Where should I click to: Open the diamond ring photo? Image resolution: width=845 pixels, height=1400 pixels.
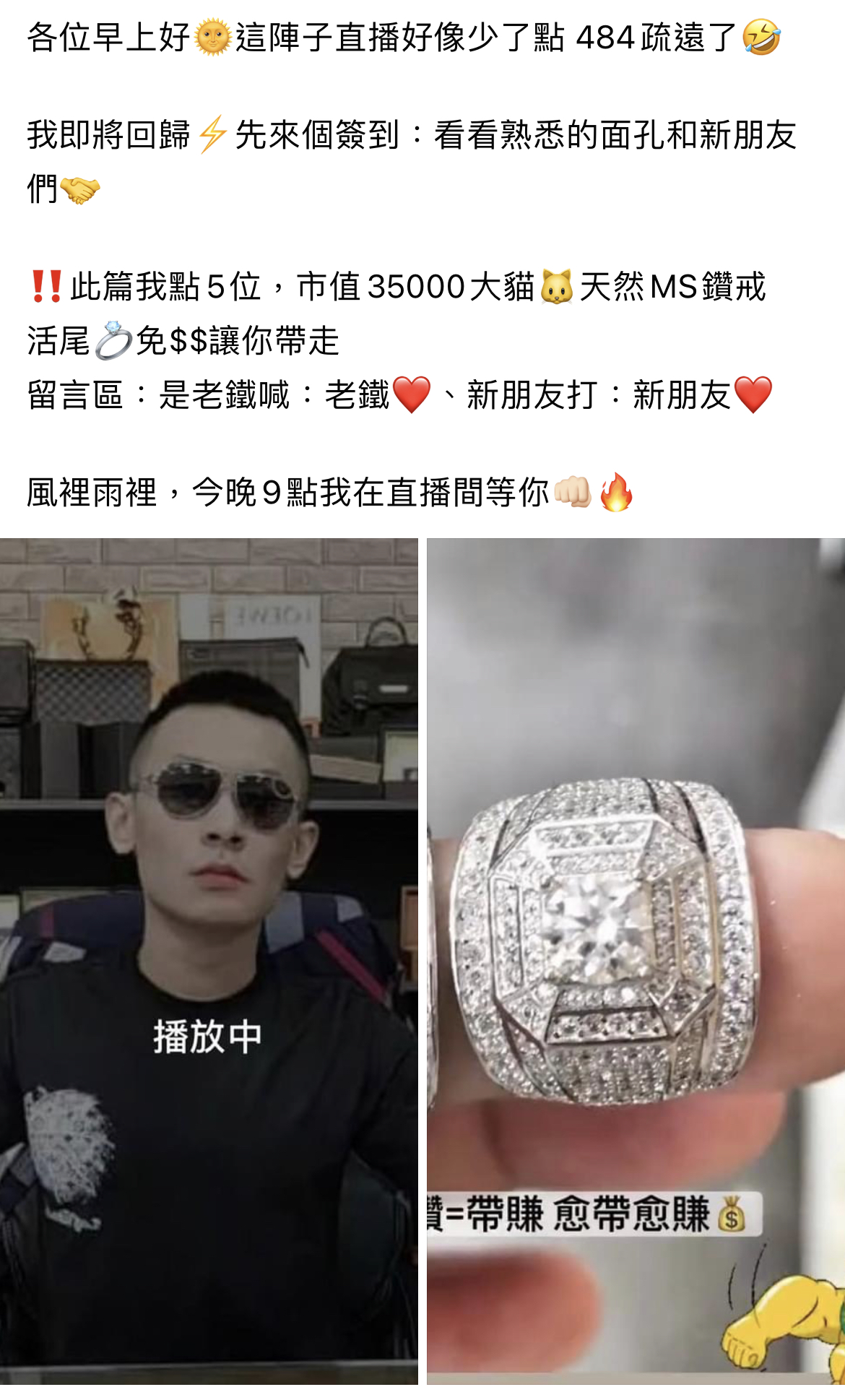click(x=636, y=961)
